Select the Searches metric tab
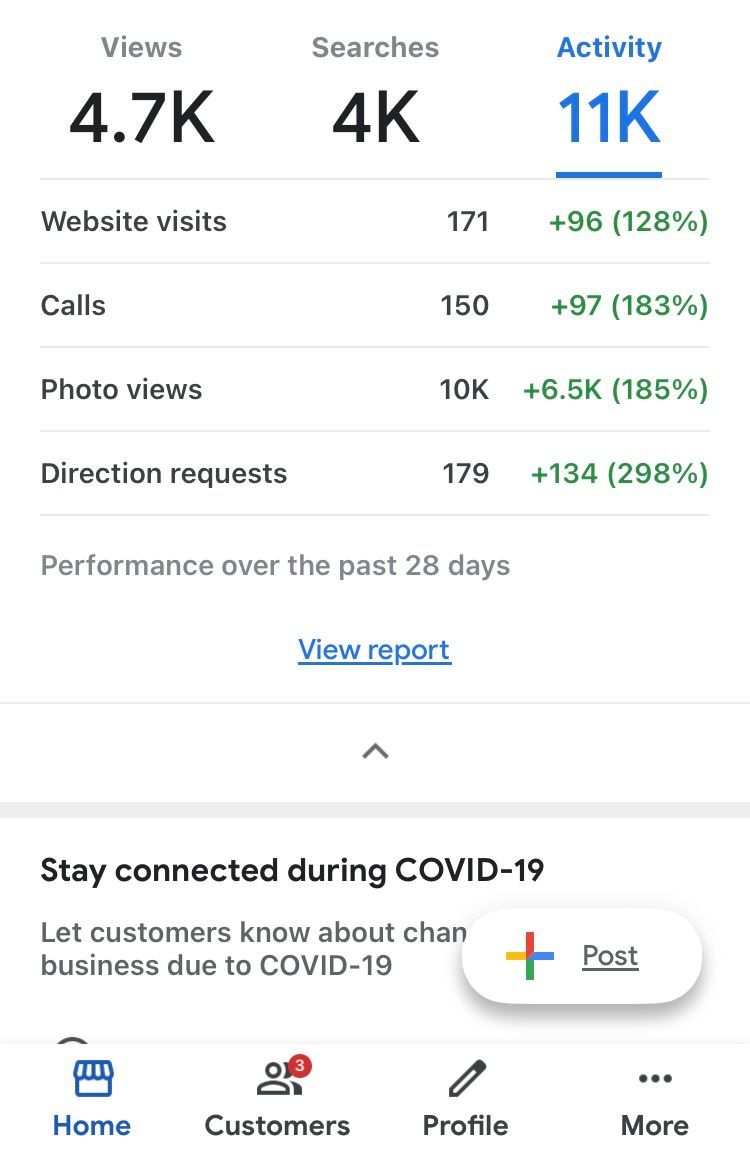 tap(375, 95)
